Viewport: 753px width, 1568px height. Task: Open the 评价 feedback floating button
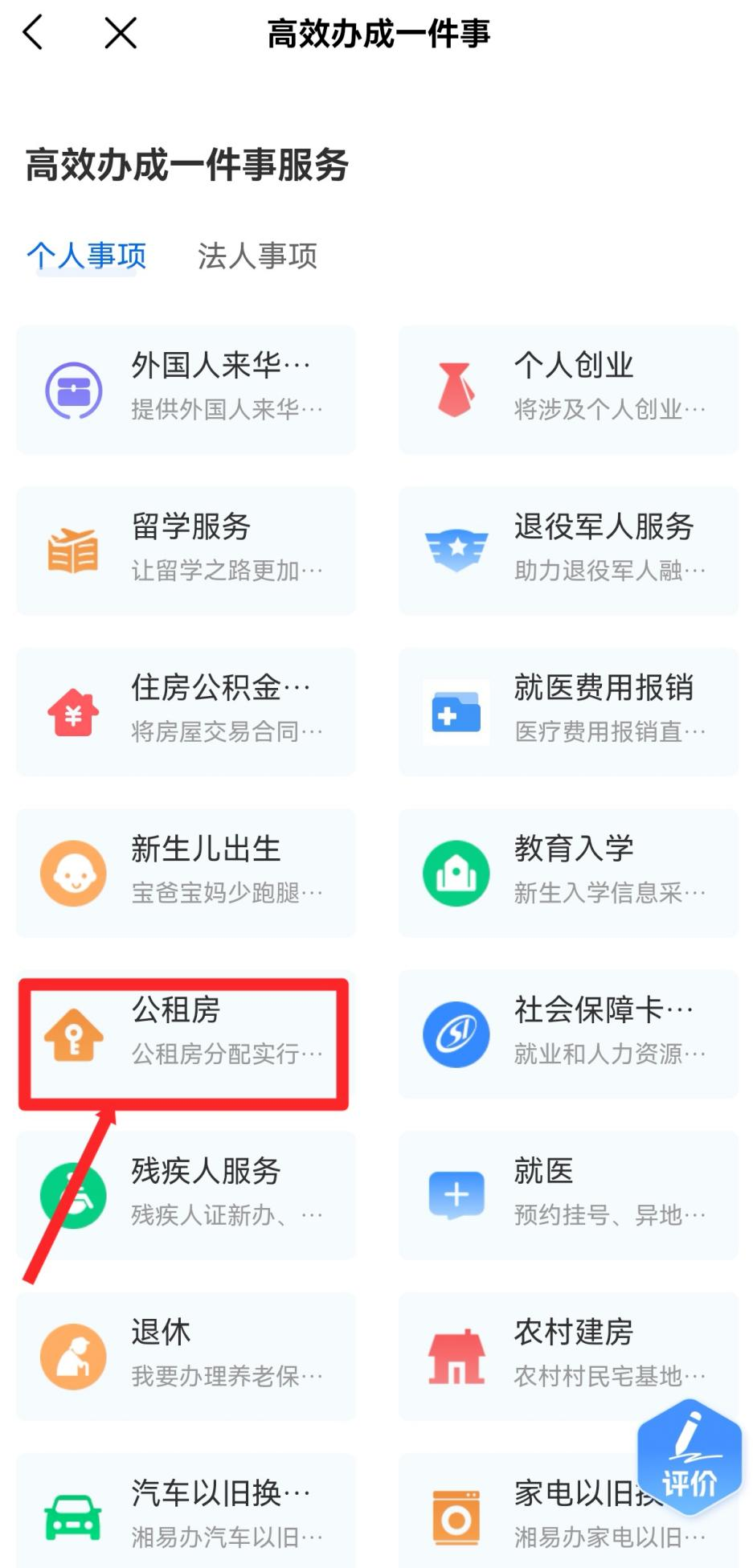[x=690, y=1457]
